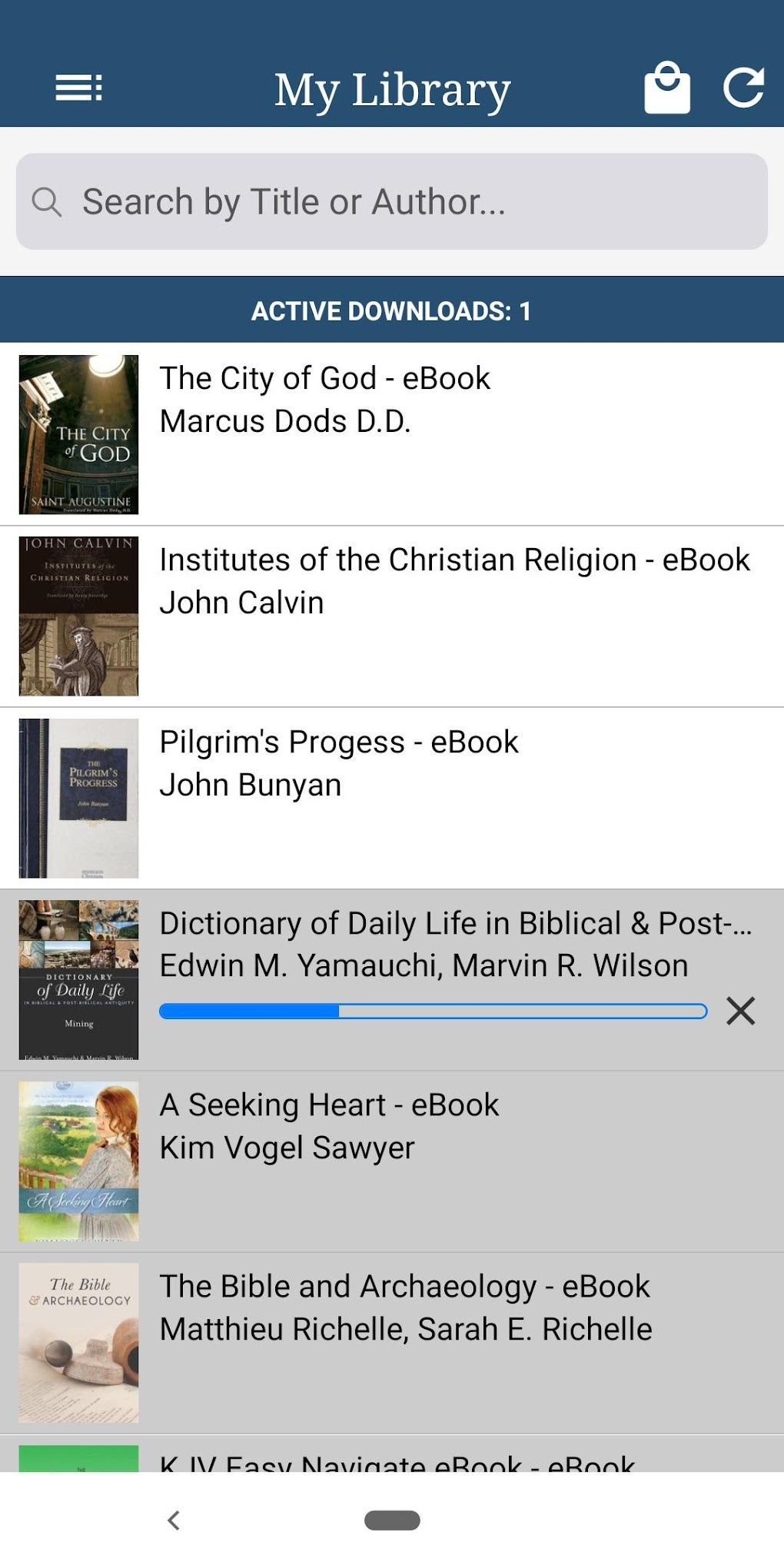Click the Dictionary of Daily Life download progress bar
This screenshot has width=784, height=1568.
click(432, 1011)
